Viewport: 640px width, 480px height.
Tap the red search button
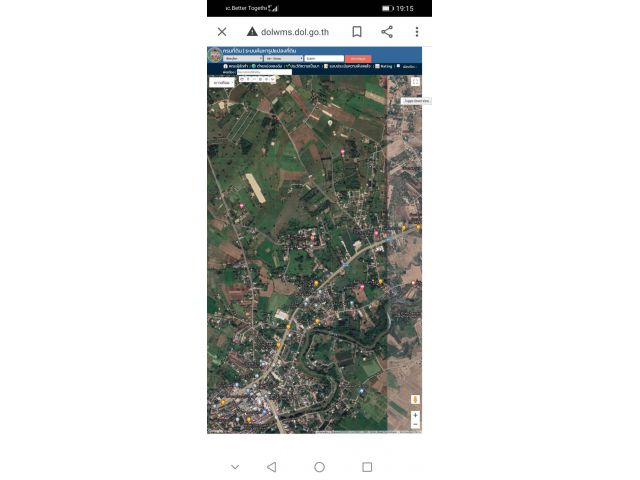click(358, 59)
